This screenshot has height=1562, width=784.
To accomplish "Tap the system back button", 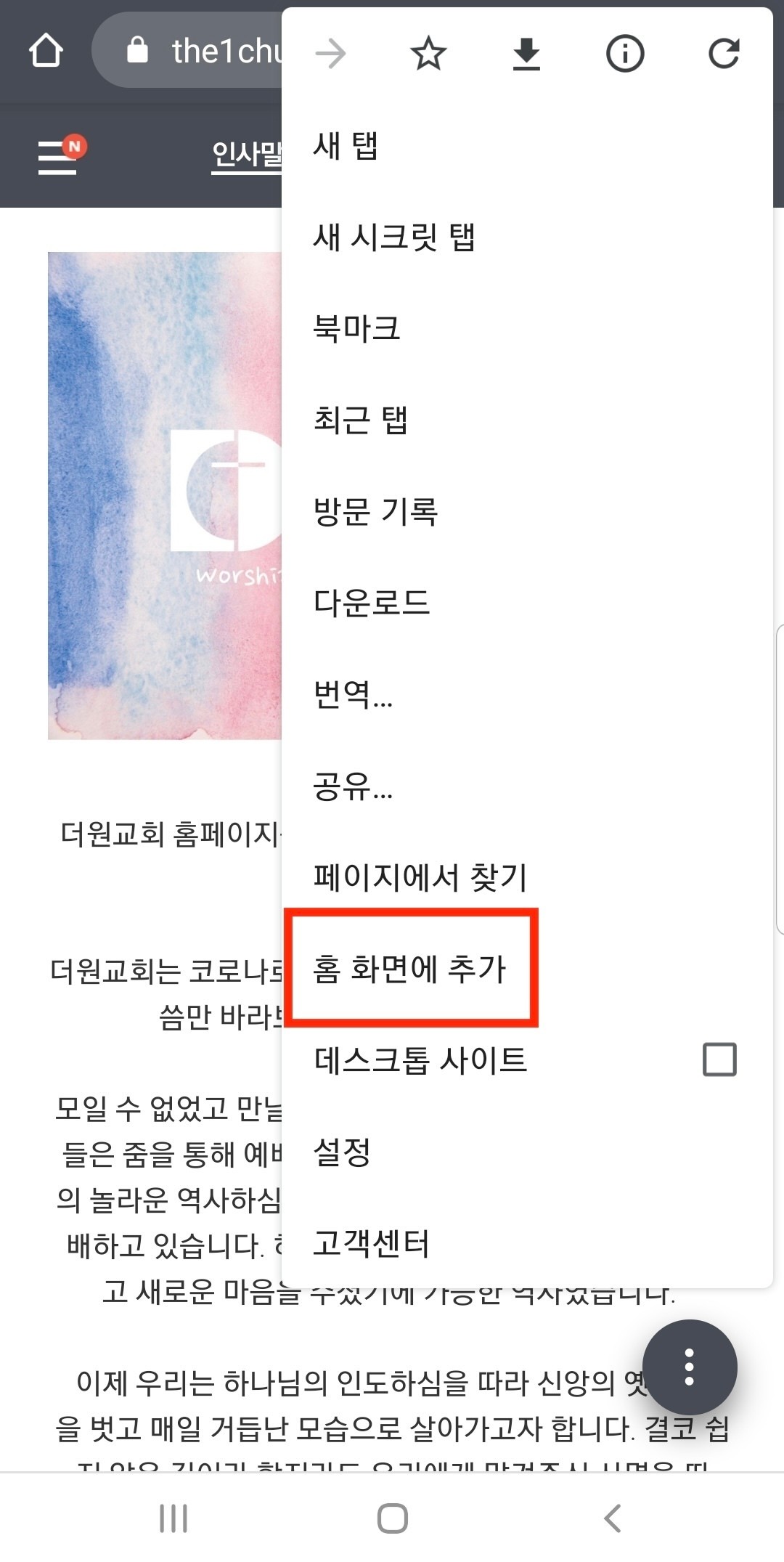I will [x=612, y=1518].
